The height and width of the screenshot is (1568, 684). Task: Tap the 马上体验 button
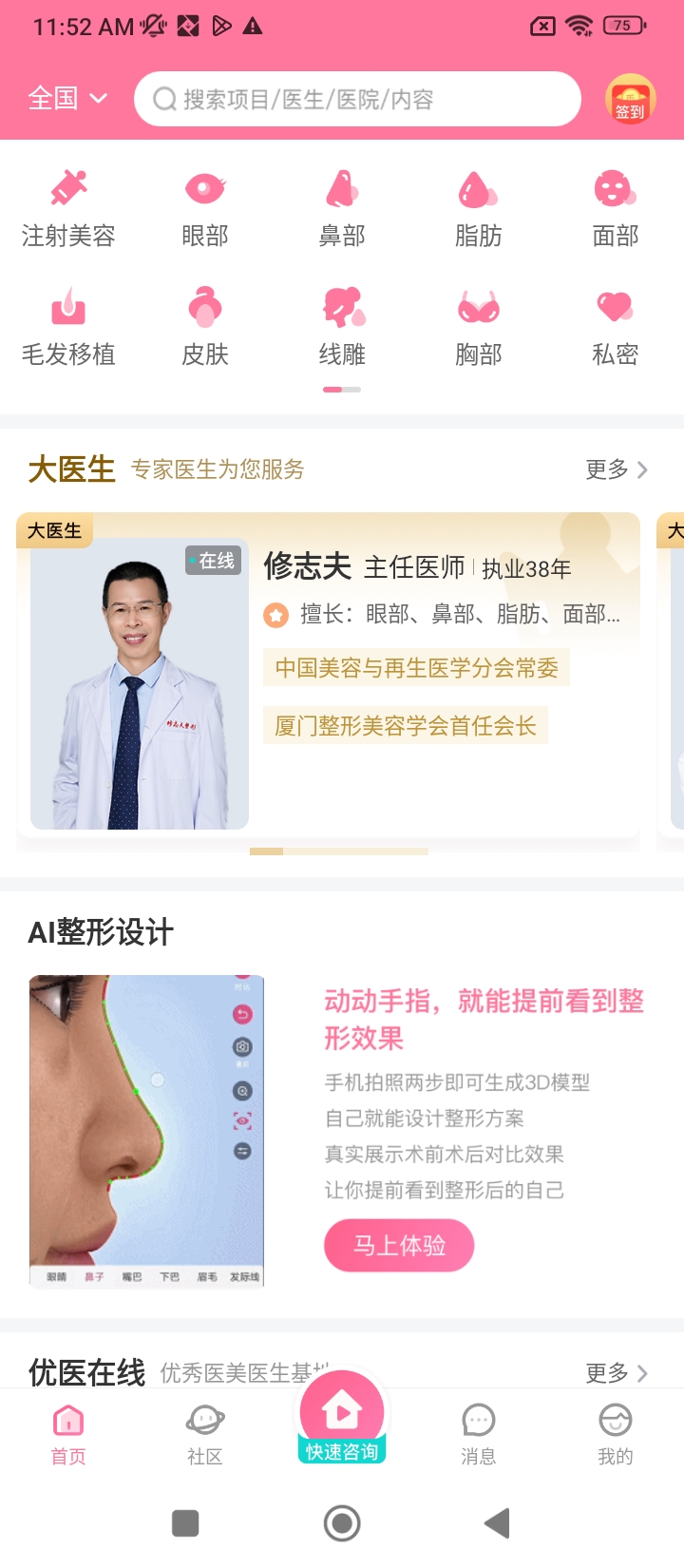399,1246
